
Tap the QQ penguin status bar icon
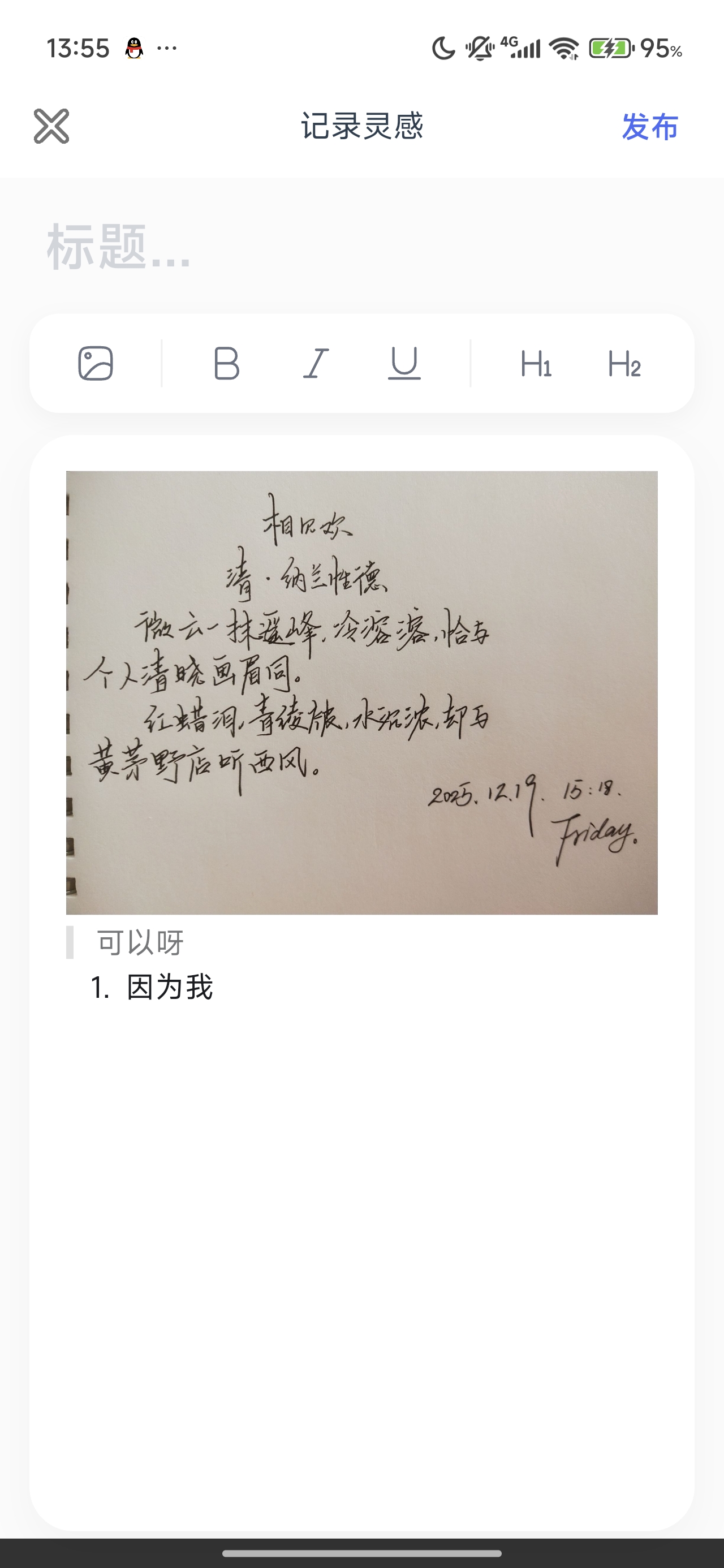[135, 48]
